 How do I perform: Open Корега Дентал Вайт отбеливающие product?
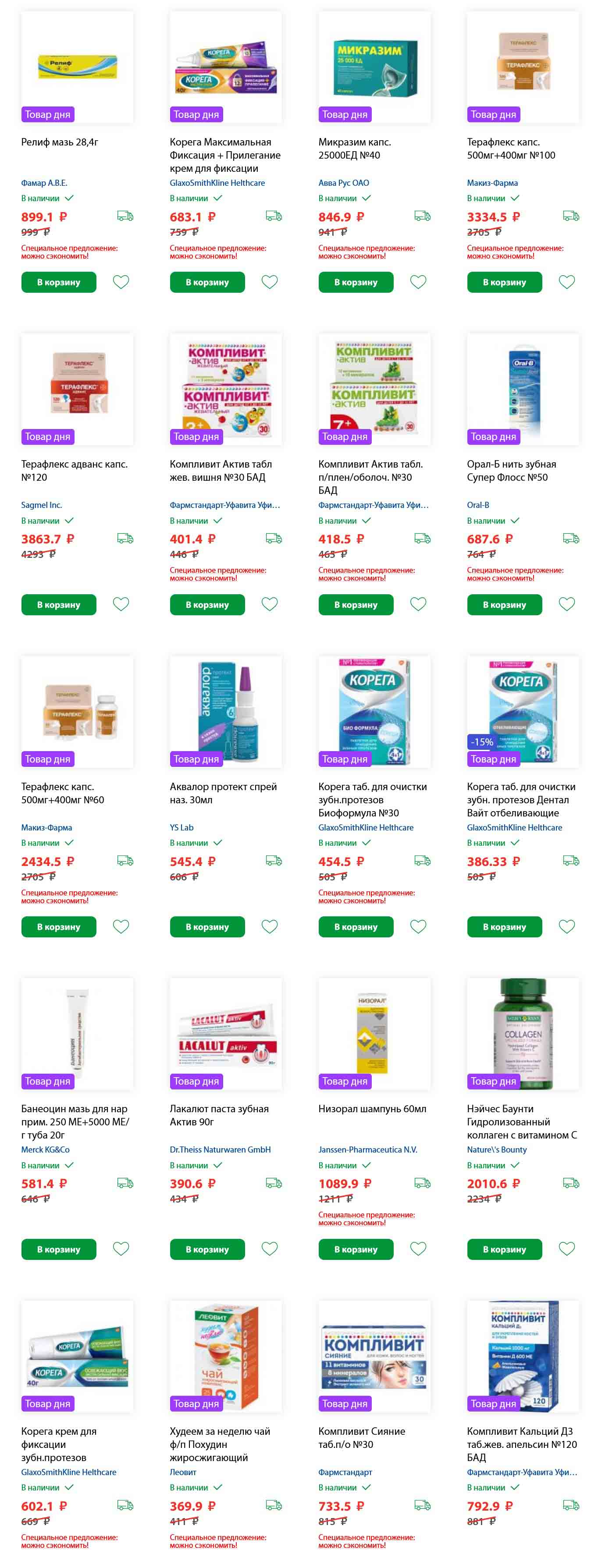coord(521,799)
